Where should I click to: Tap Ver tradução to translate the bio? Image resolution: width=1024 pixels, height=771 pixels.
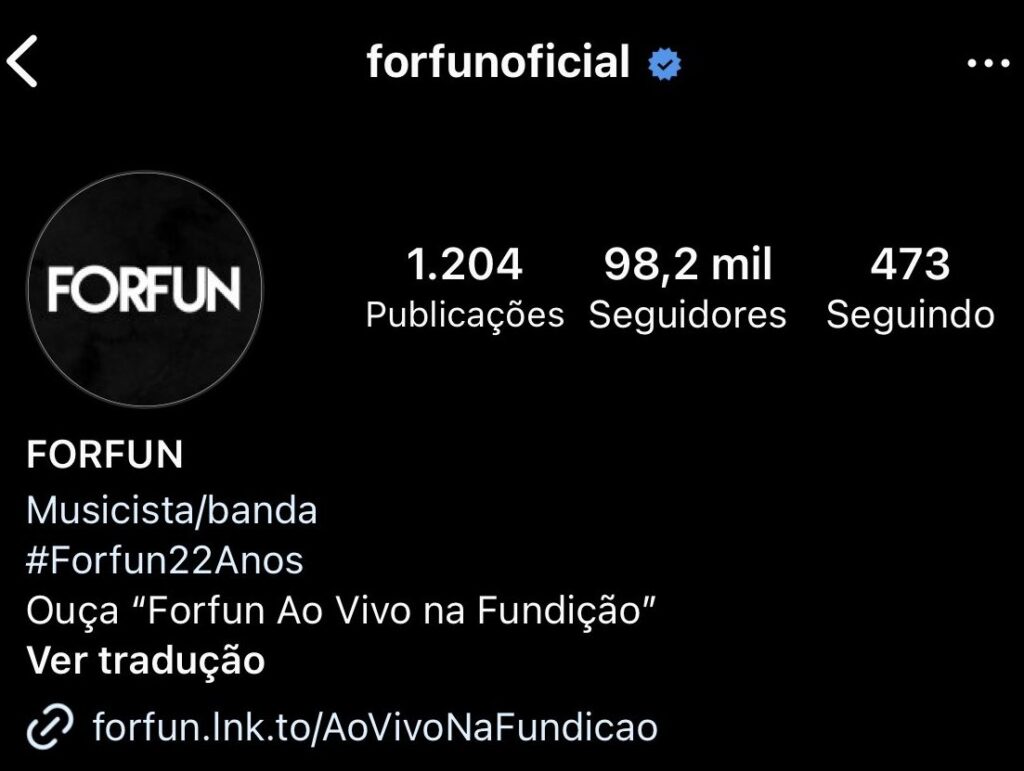point(146,660)
